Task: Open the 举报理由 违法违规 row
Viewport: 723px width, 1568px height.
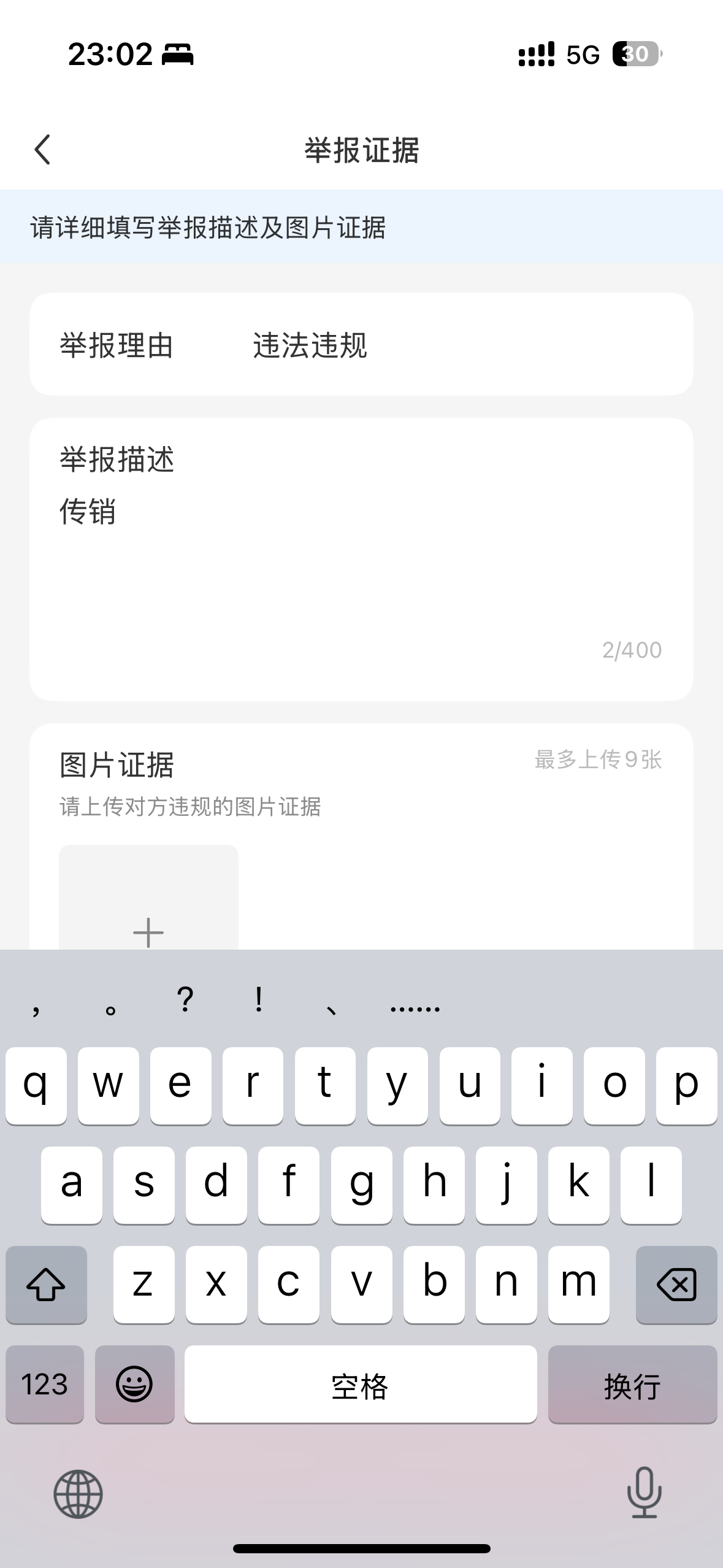Action: tap(361, 344)
